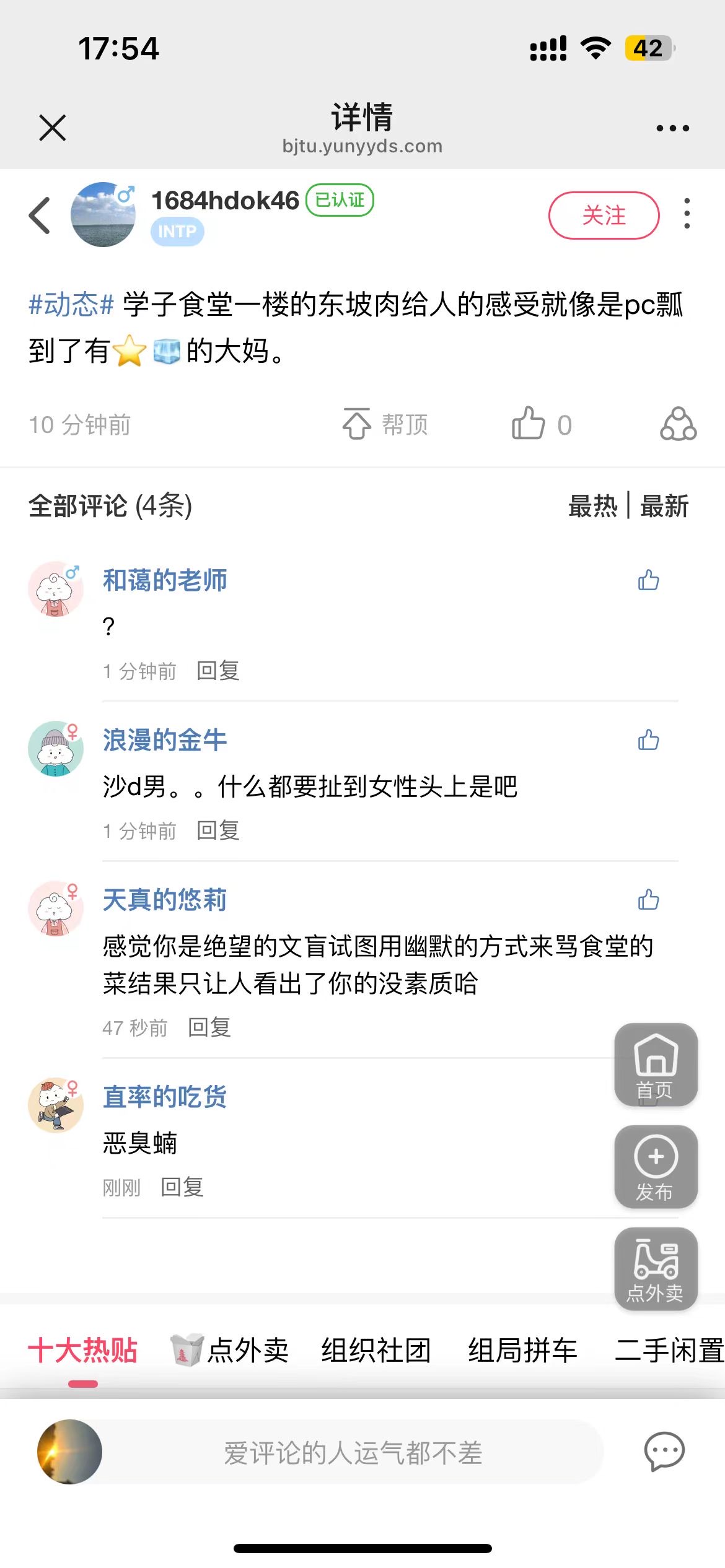This screenshot has width=725, height=1568.
Task: Share the post via the share icon
Action: [678, 424]
